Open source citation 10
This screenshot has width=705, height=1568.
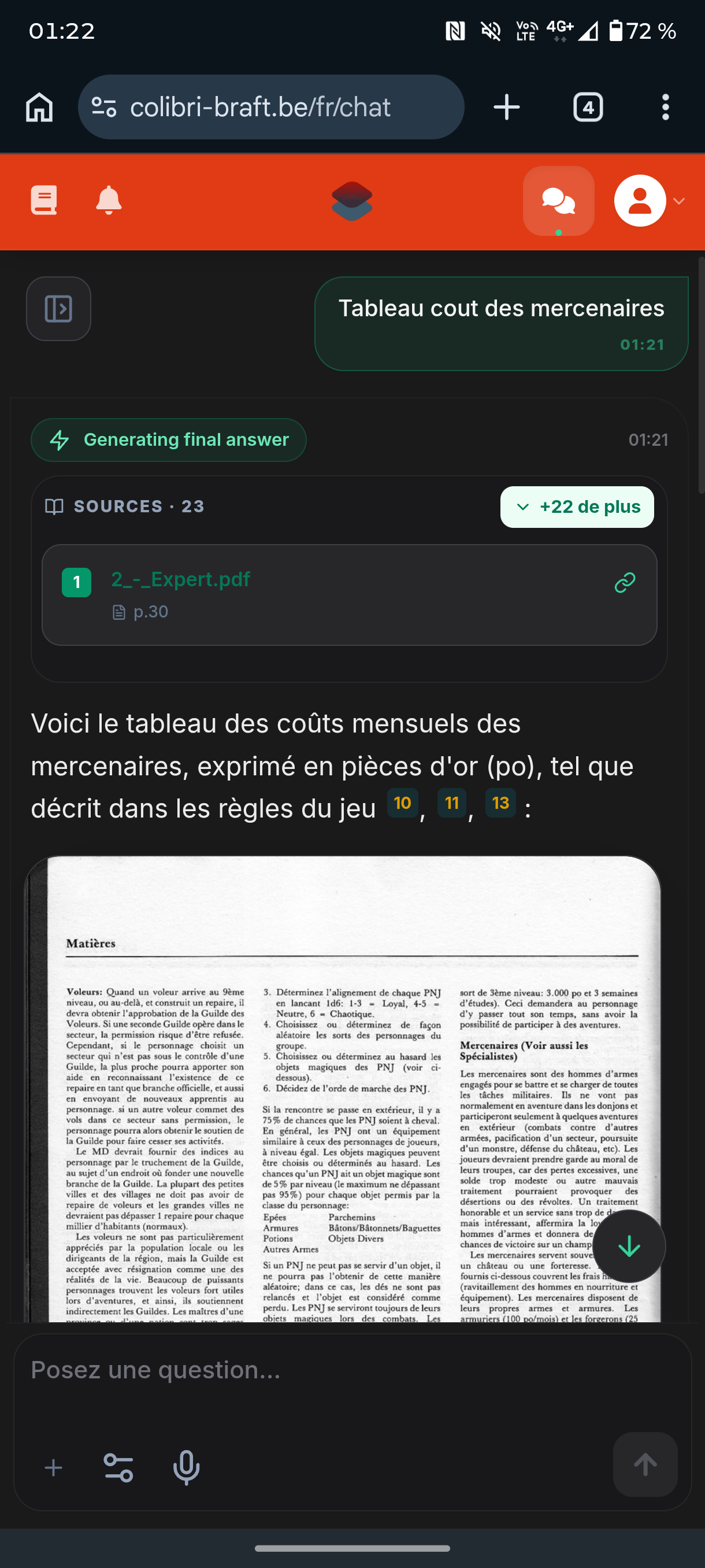pos(402,803)
